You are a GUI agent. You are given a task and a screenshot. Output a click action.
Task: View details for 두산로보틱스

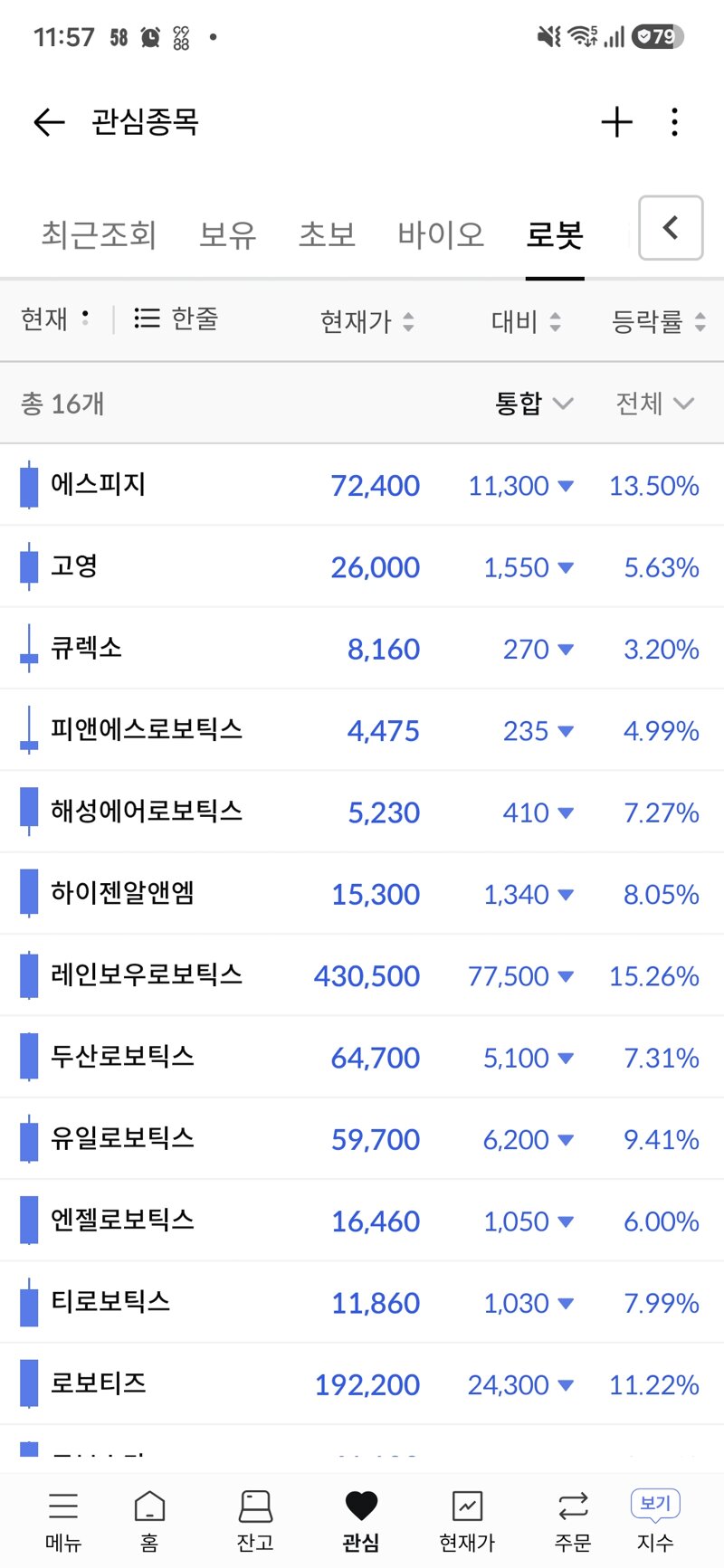(362, 1057)
